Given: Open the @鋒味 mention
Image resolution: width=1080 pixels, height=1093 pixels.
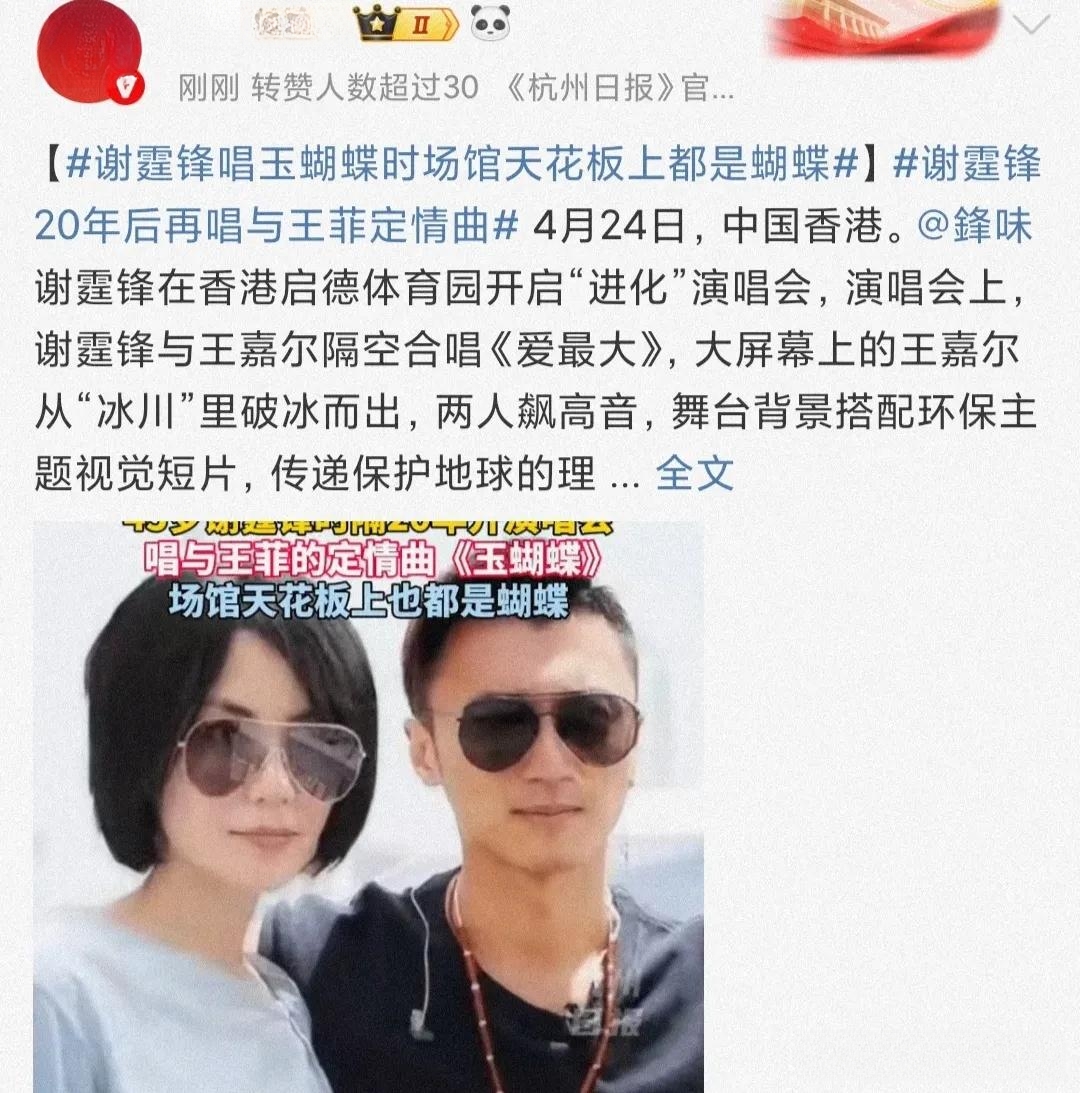Looking at the screenshot, I should (974, 226).
